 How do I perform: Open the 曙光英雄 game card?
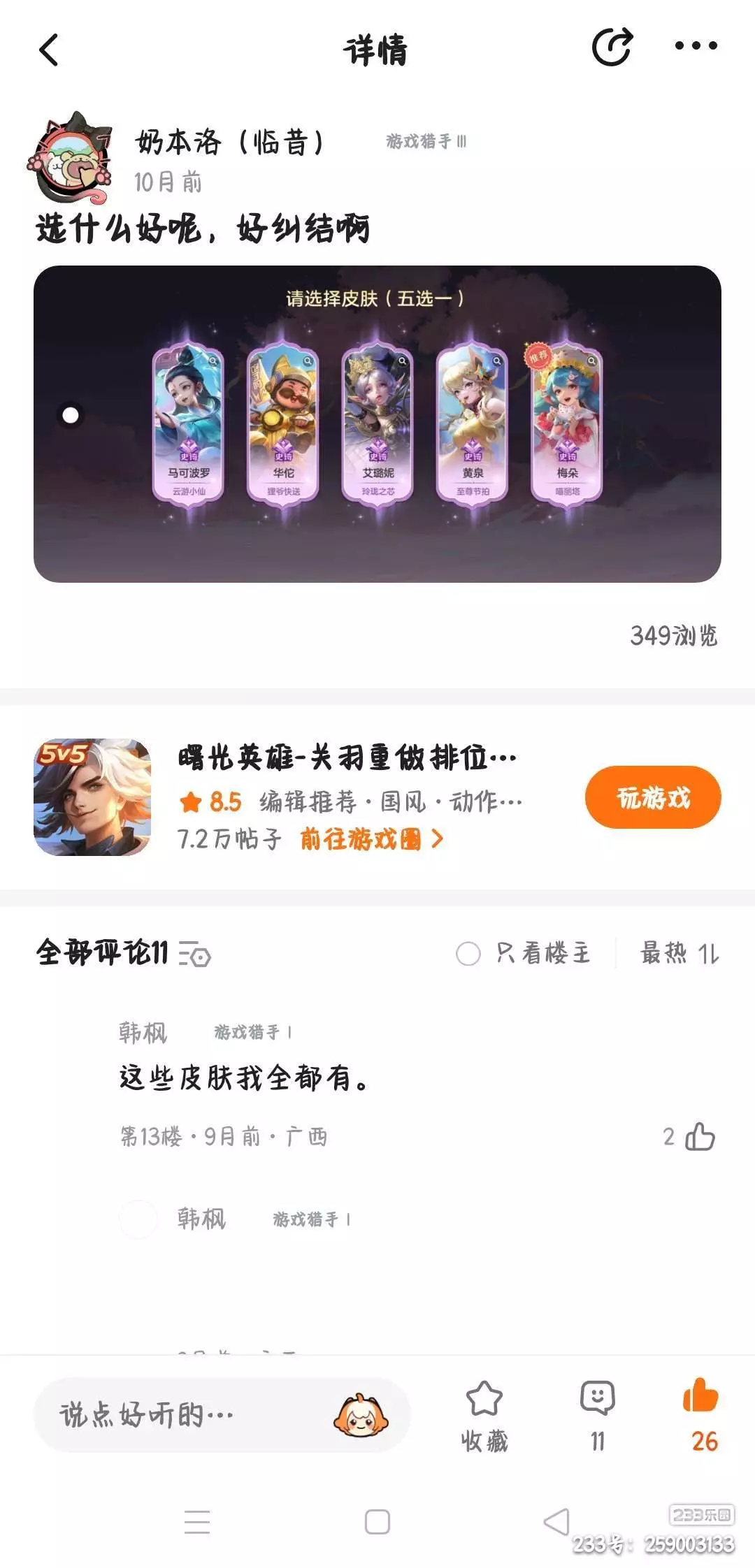(x=346, y=757)
